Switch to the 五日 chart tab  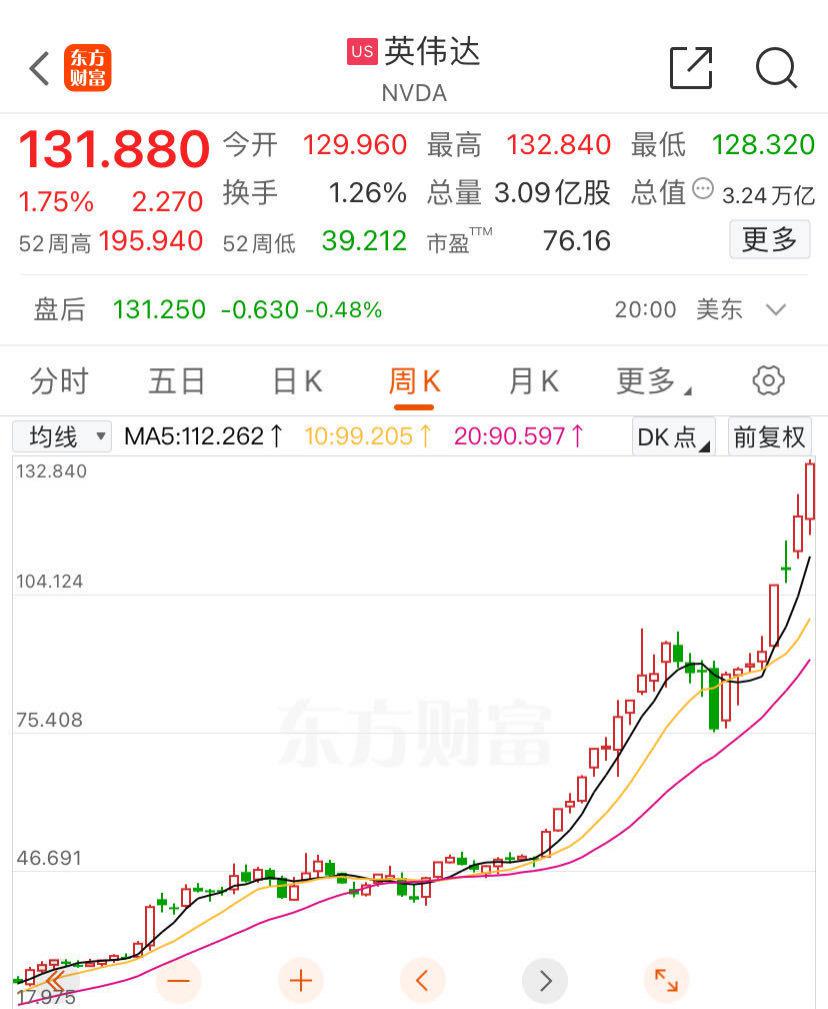(x=177, y=381)
